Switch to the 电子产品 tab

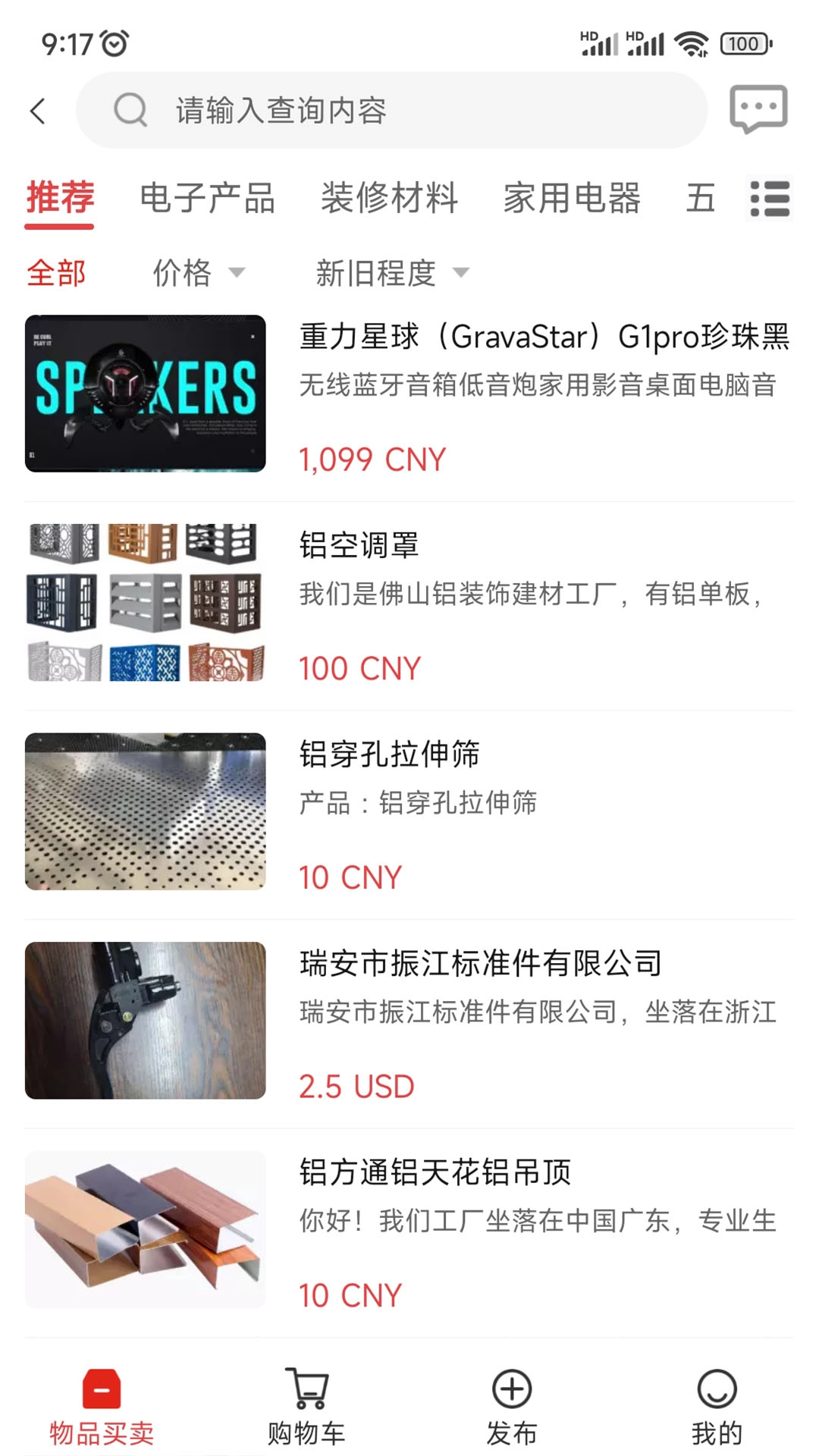[207, 197]
